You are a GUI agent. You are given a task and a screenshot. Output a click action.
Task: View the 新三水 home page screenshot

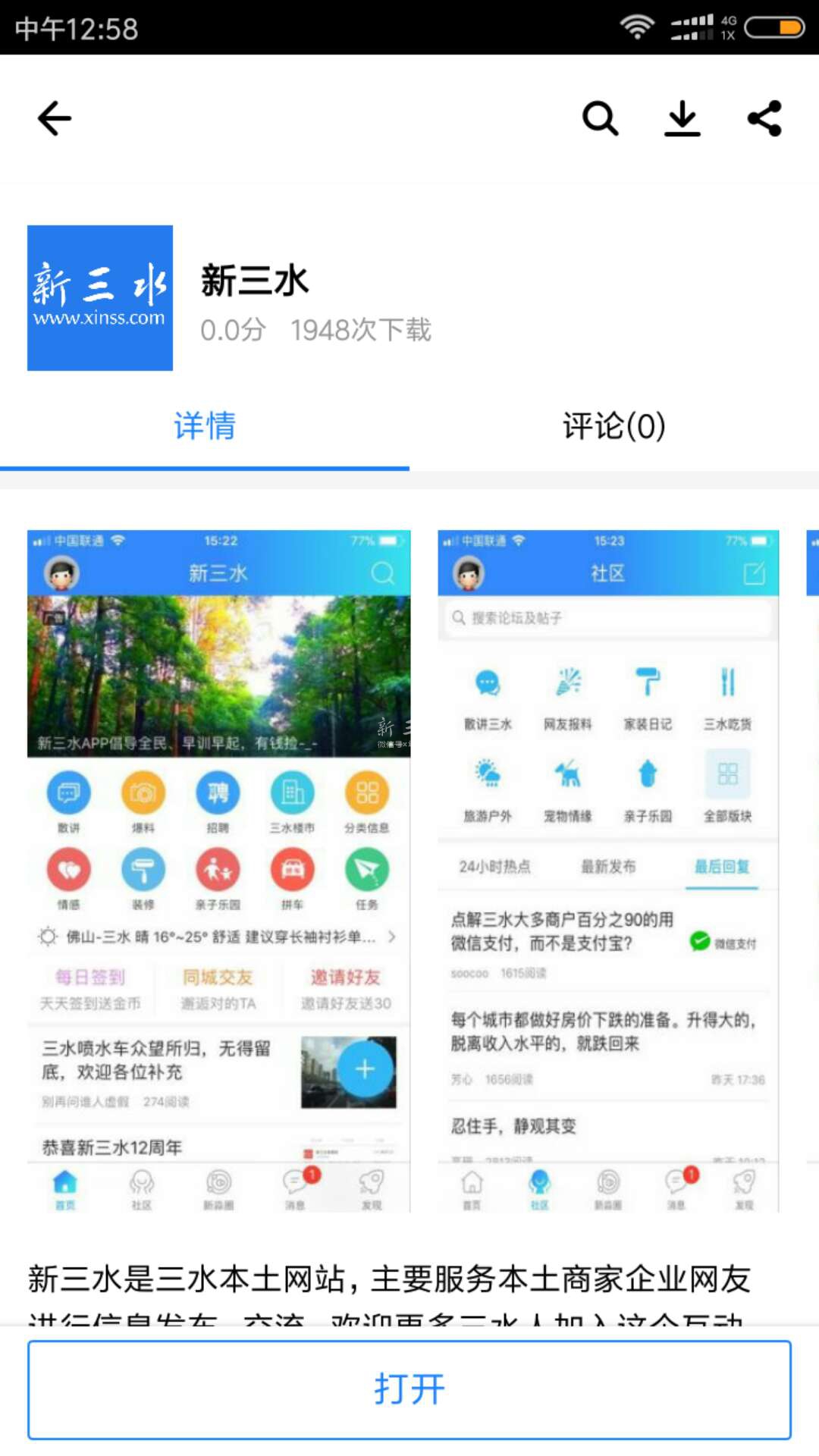point(219,871)
